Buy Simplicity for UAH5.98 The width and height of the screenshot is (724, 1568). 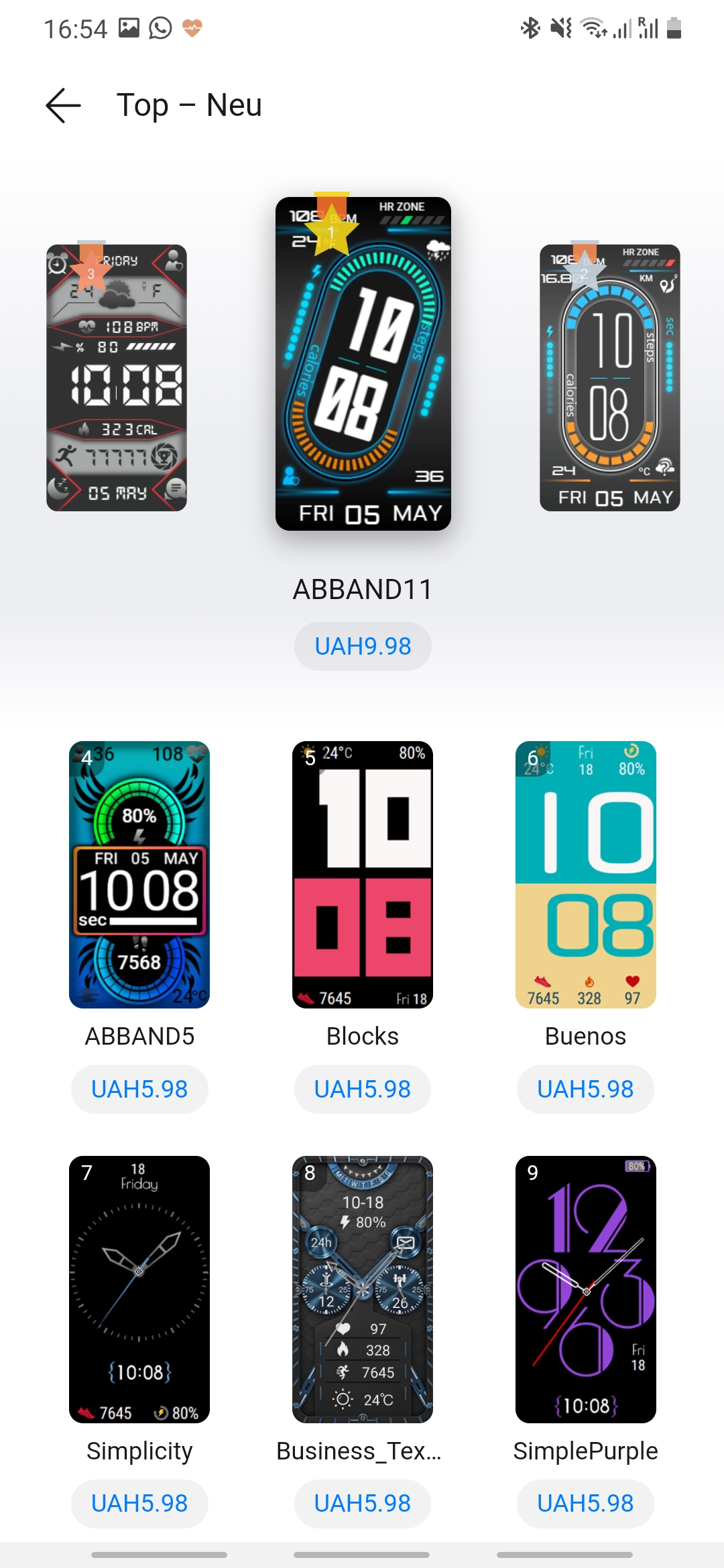tap(139, 1503)
